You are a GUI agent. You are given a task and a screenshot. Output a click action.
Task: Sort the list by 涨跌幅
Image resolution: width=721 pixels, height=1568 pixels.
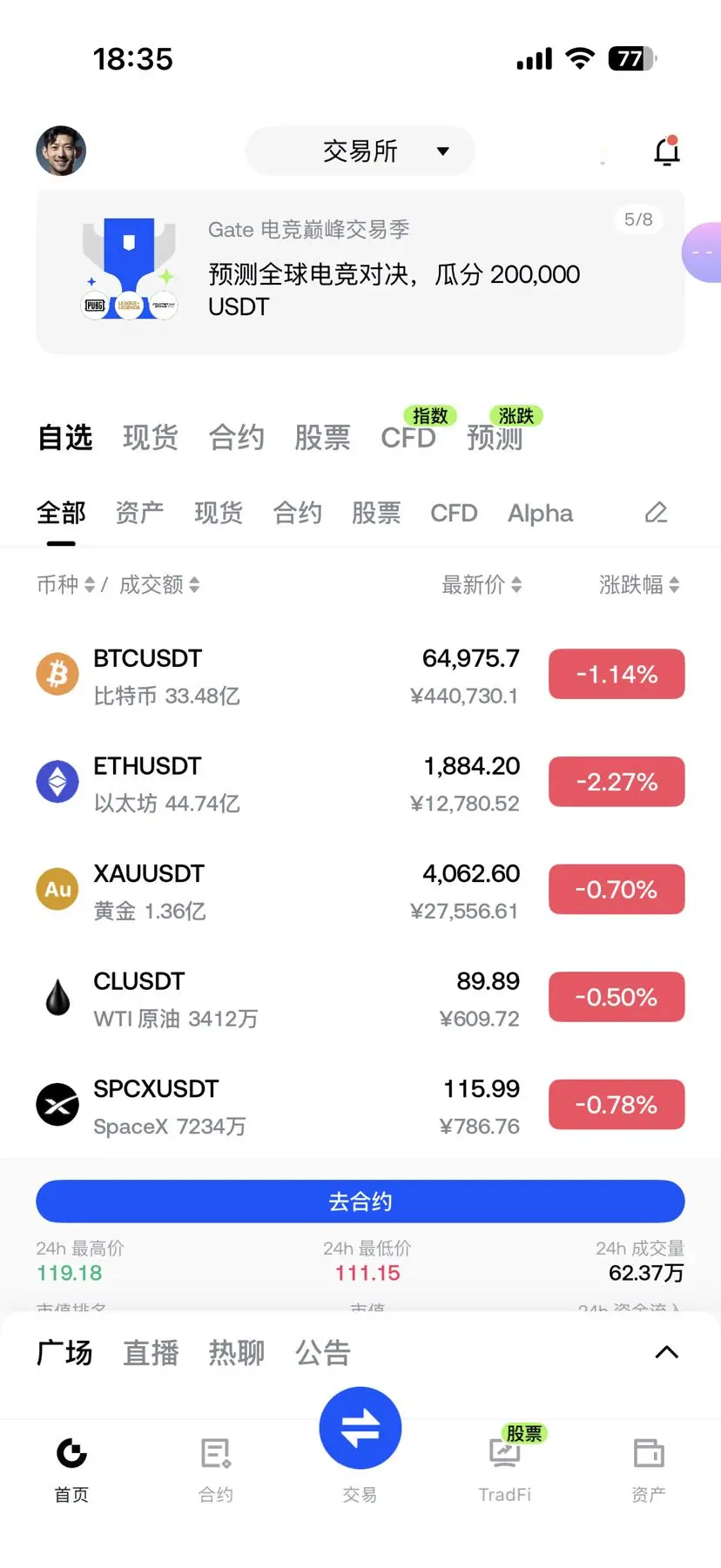tap(639, 584)
